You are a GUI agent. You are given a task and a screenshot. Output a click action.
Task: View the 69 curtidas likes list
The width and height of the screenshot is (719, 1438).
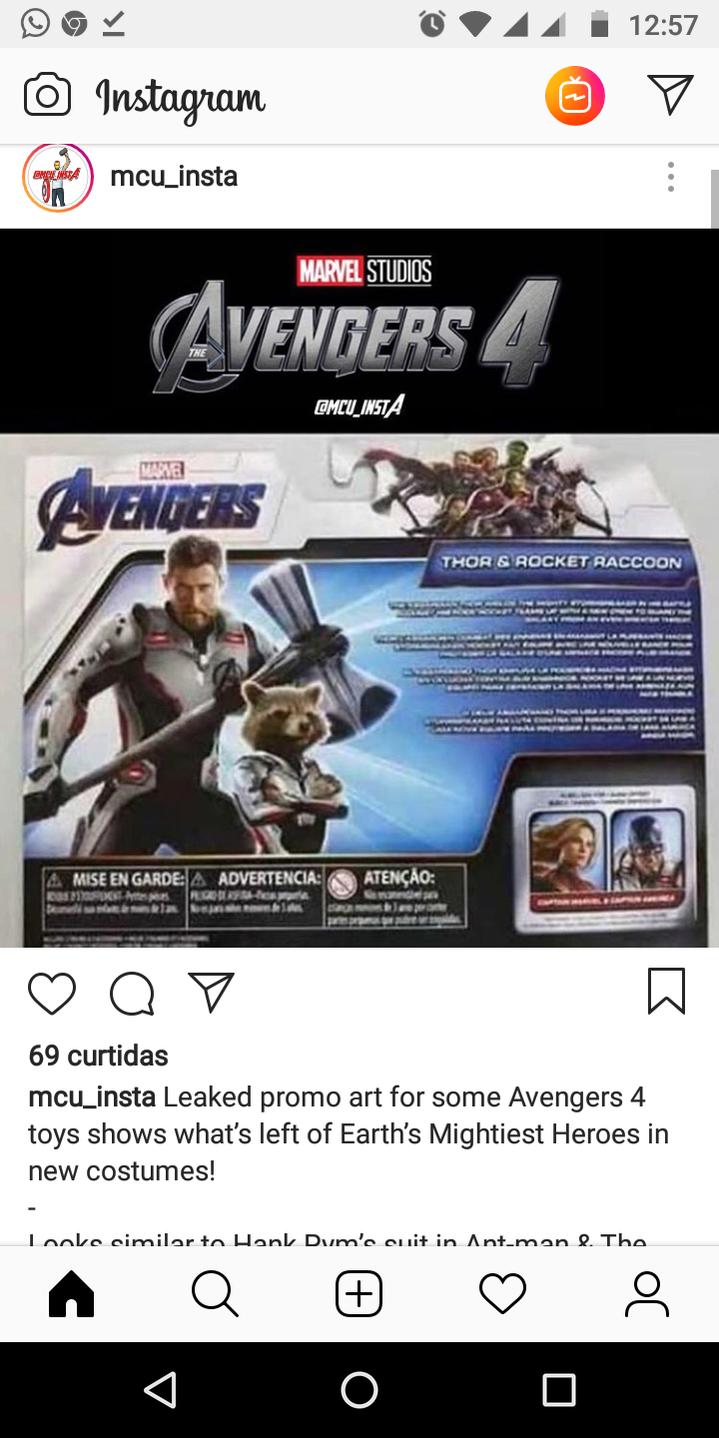pyautogui.click(x=98, y=1055)
